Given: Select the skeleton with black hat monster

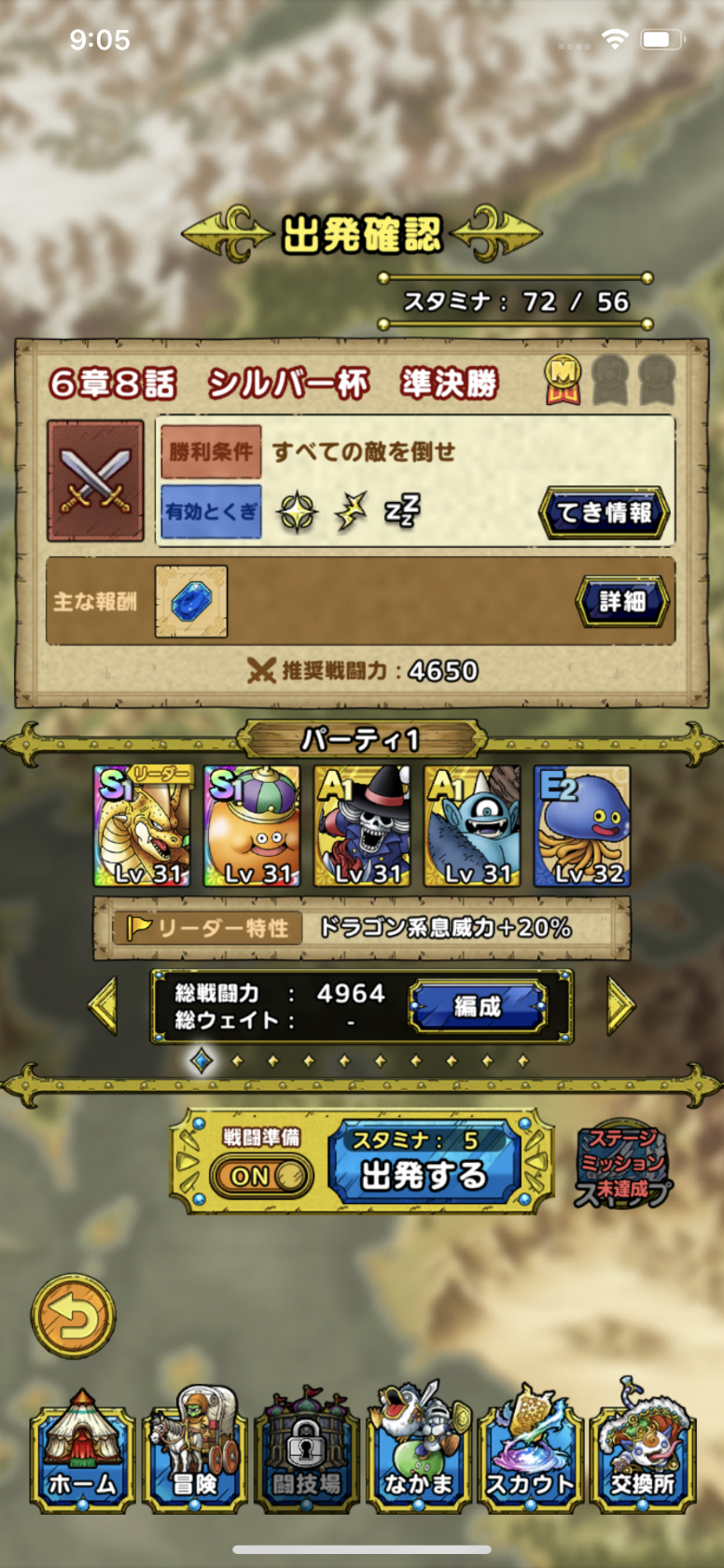Looking at the screenshot, I should (x=362, y=826).
